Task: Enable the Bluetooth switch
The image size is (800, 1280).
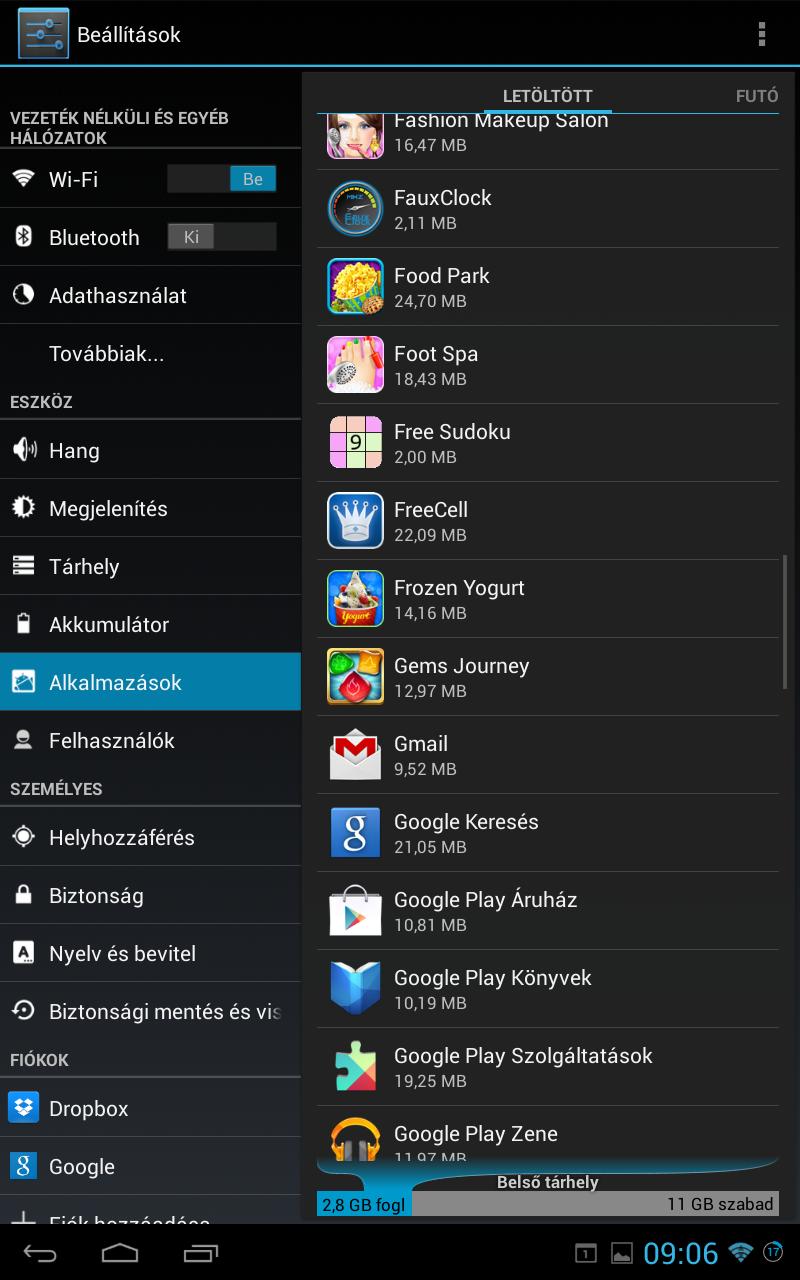Action: tap(222, 237)
